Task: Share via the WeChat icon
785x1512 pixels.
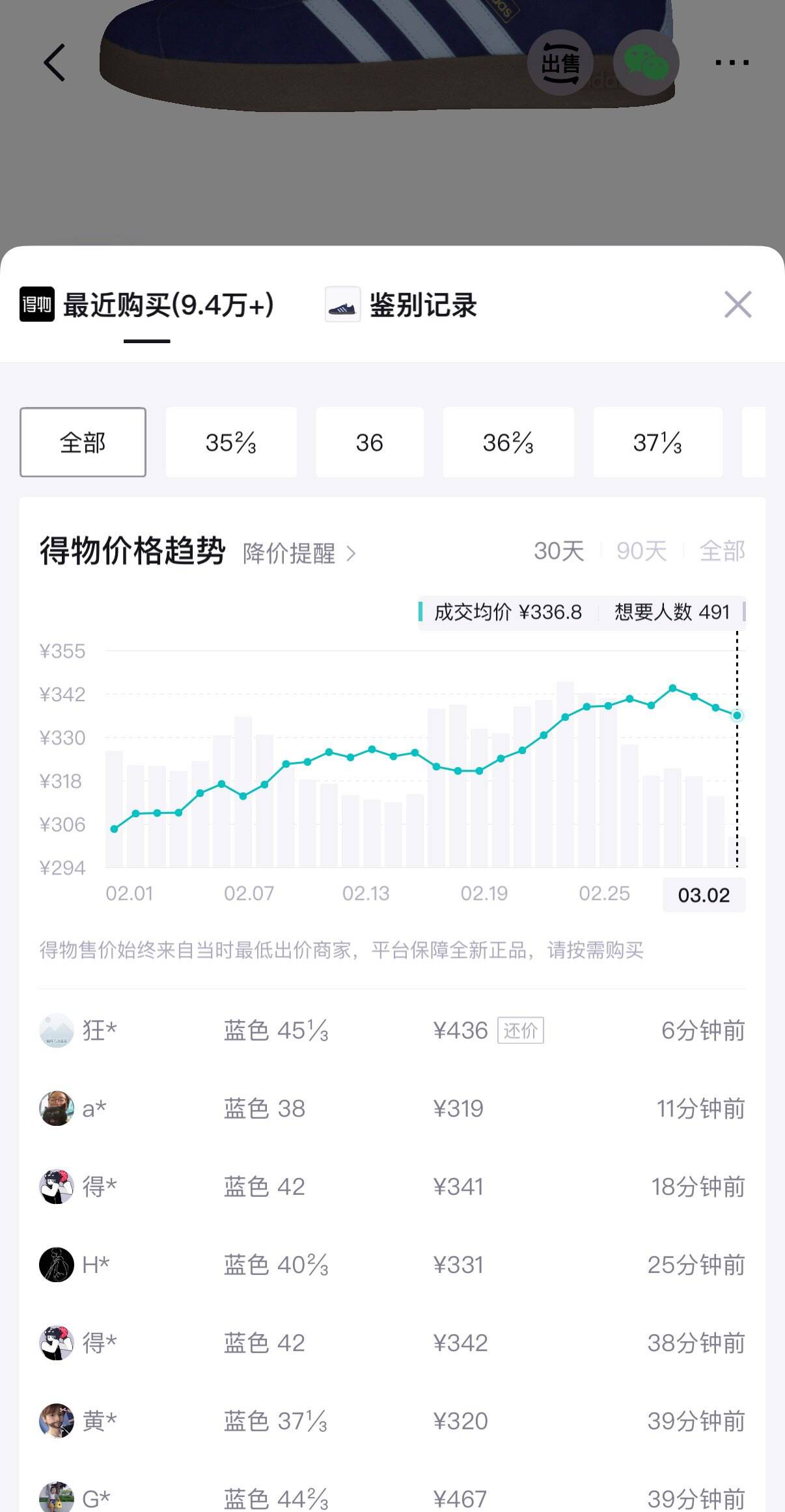Action: coord(646,63)
